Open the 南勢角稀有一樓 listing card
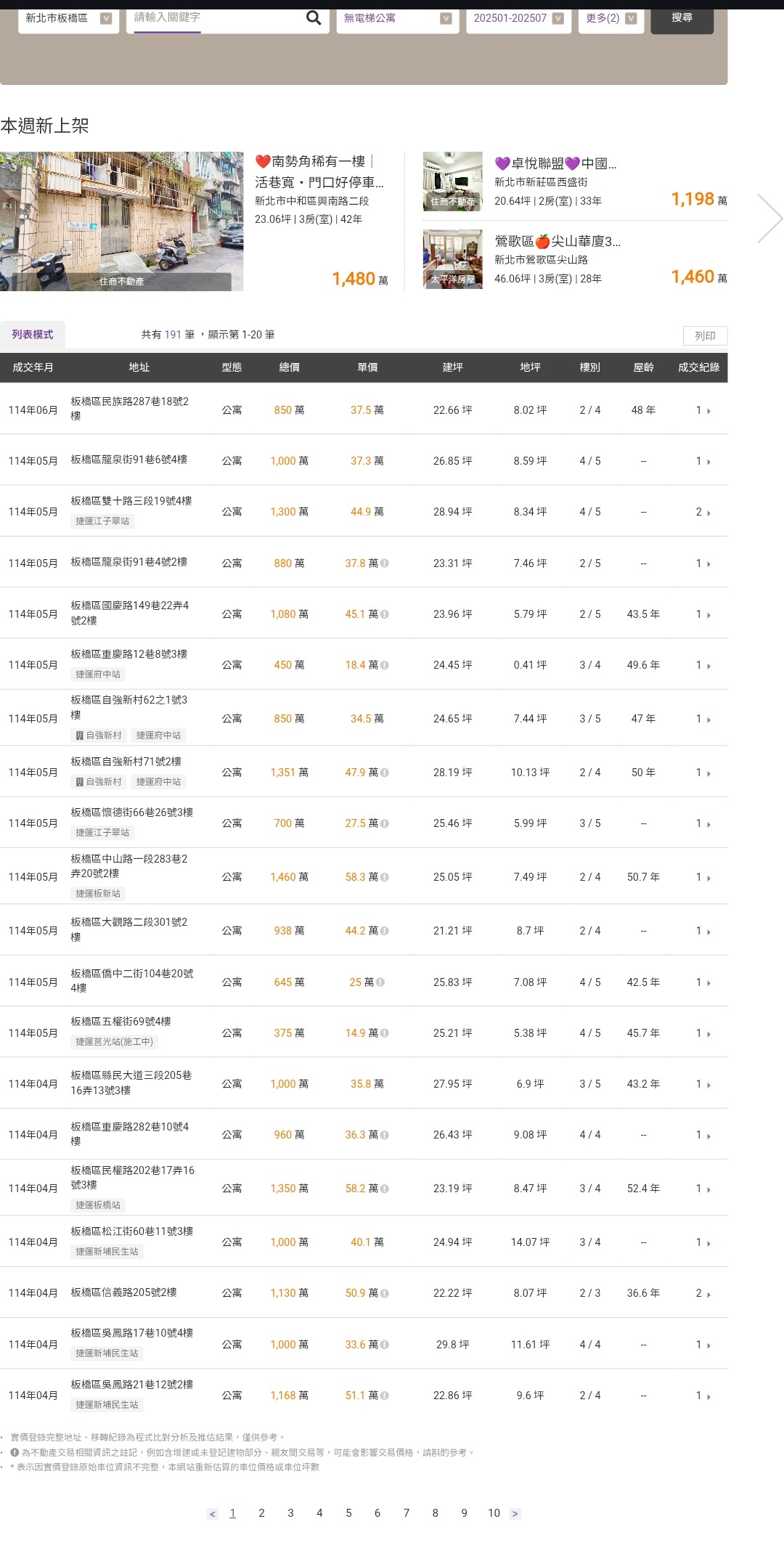The height and width of the screenshot is (1548, 784). pyautogui.click(x=195, y=221)
